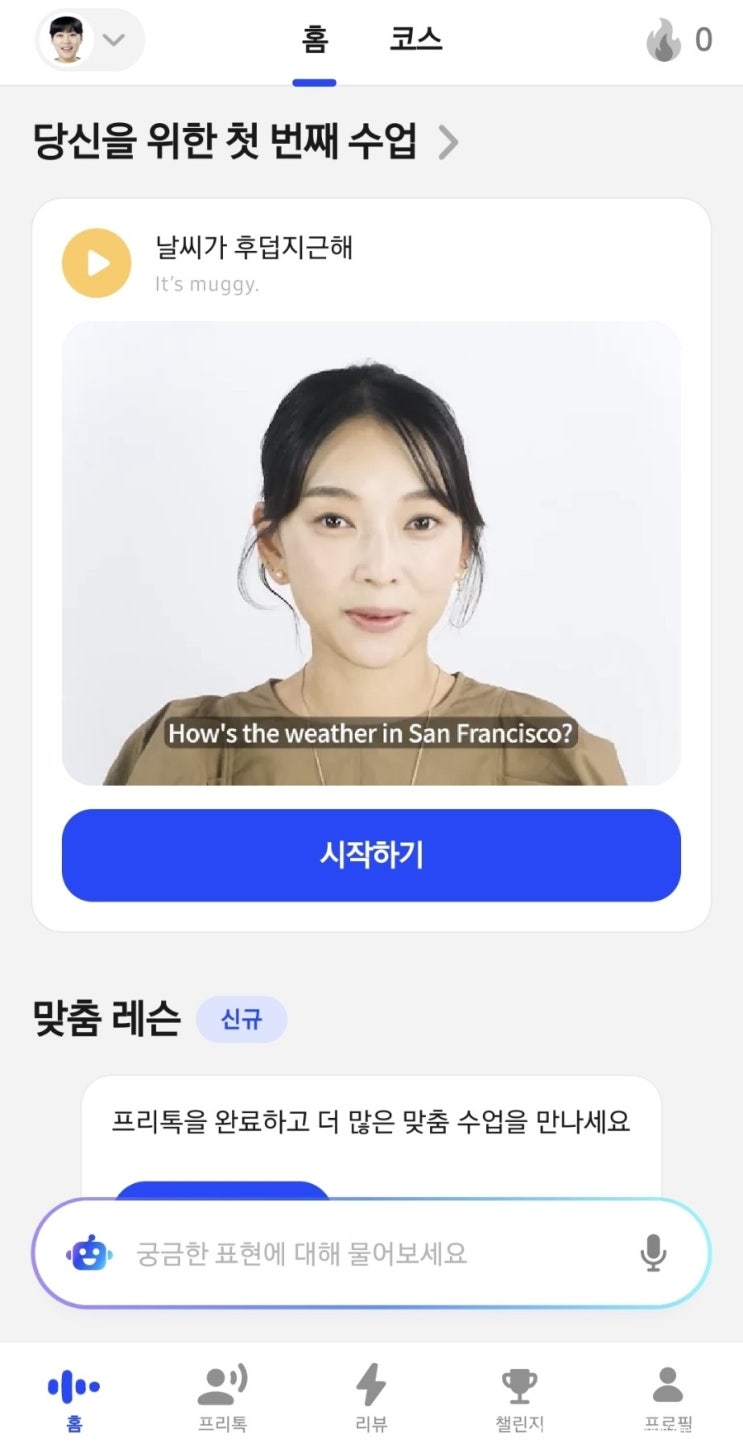Viewport: 743px width, 1449px height.
Task: Open the profile switcher dropdown
Action: pyautogui.click(x=90, y=40)
